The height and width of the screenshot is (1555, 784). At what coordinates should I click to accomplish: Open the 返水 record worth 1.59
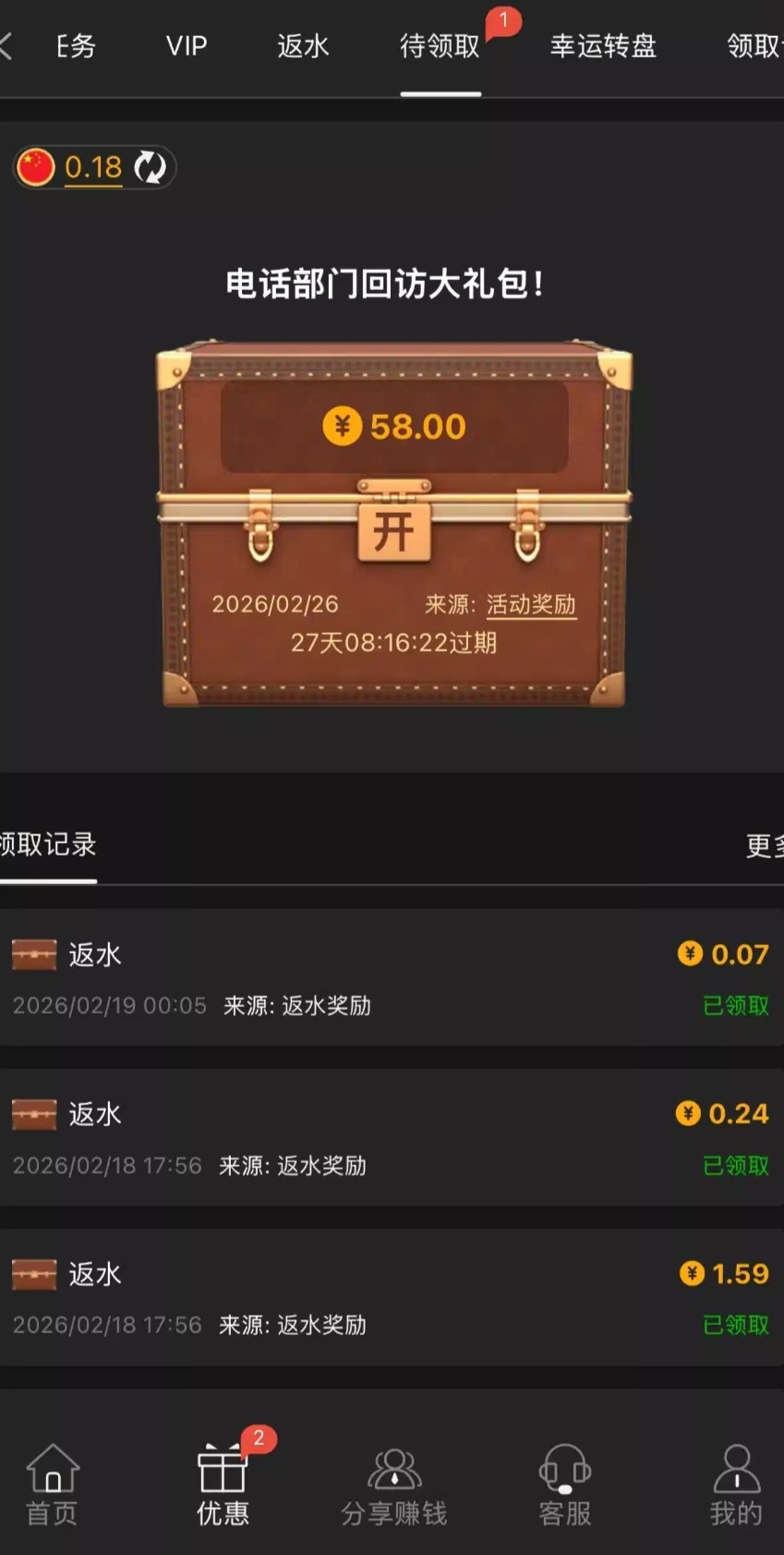click(392, 1298)
